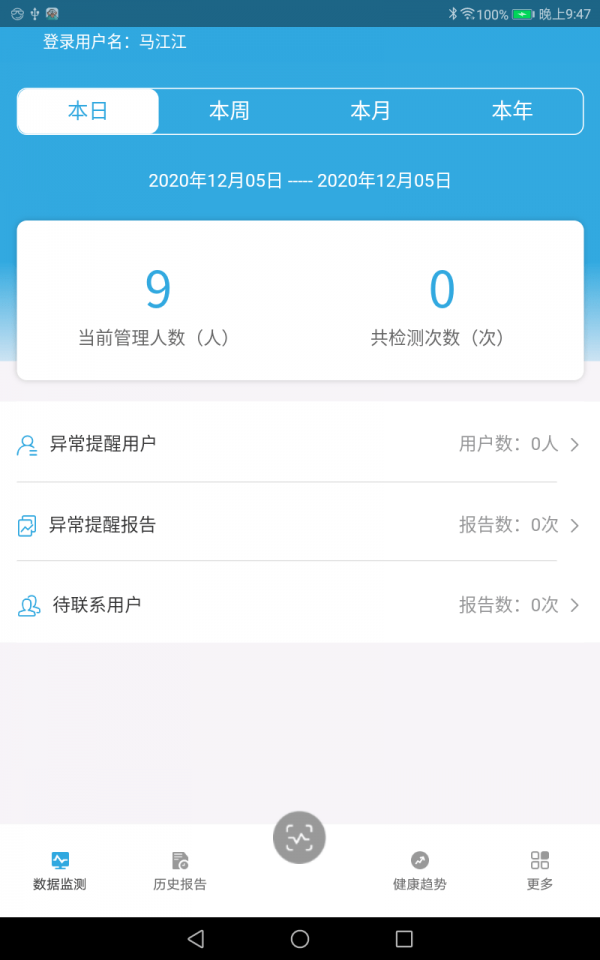Viewport: 600px width, 960px height.
Task: Select the 本日 segment
Action: [88, 111]
